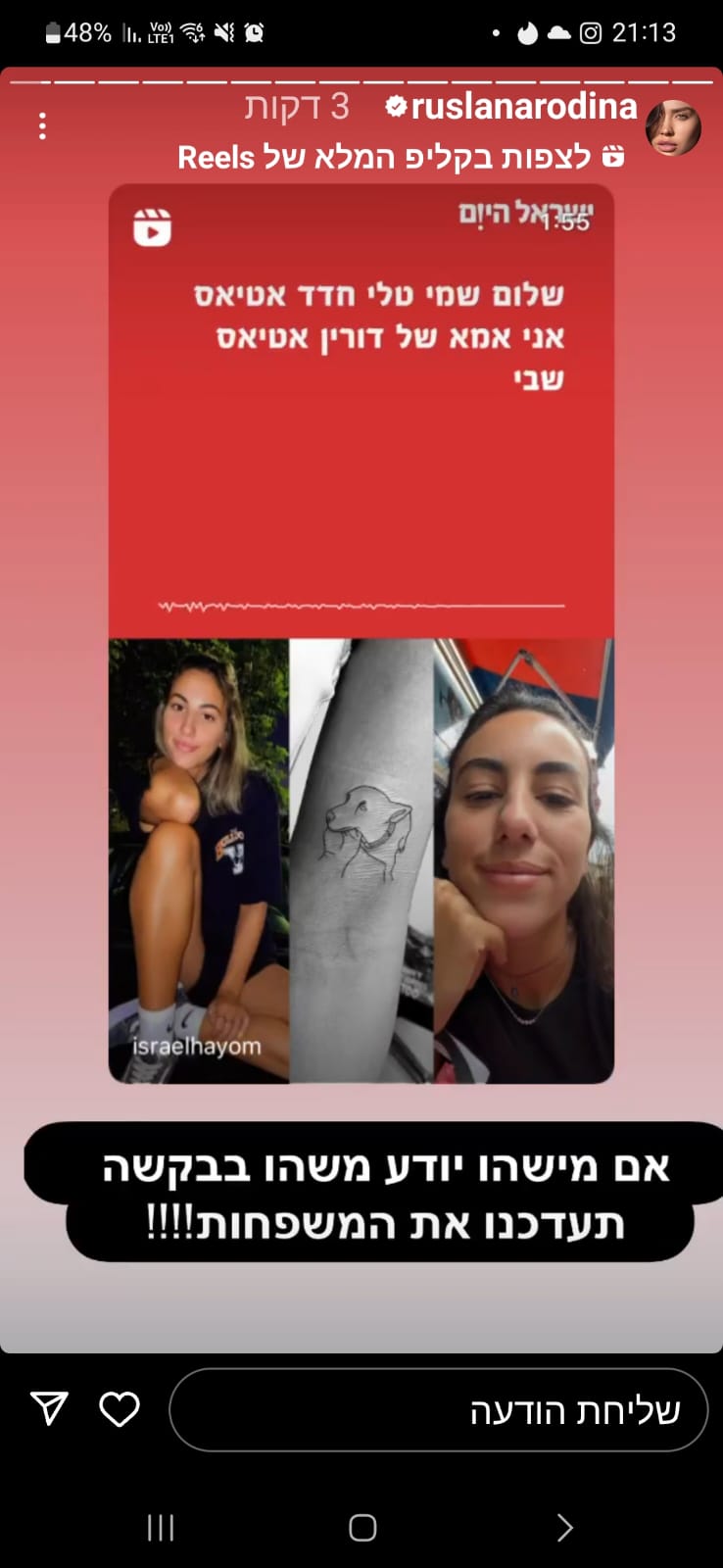The image size is (723, 1568).
Task: Open the shared Israel Hayom reel card
Action: point(361,633)
